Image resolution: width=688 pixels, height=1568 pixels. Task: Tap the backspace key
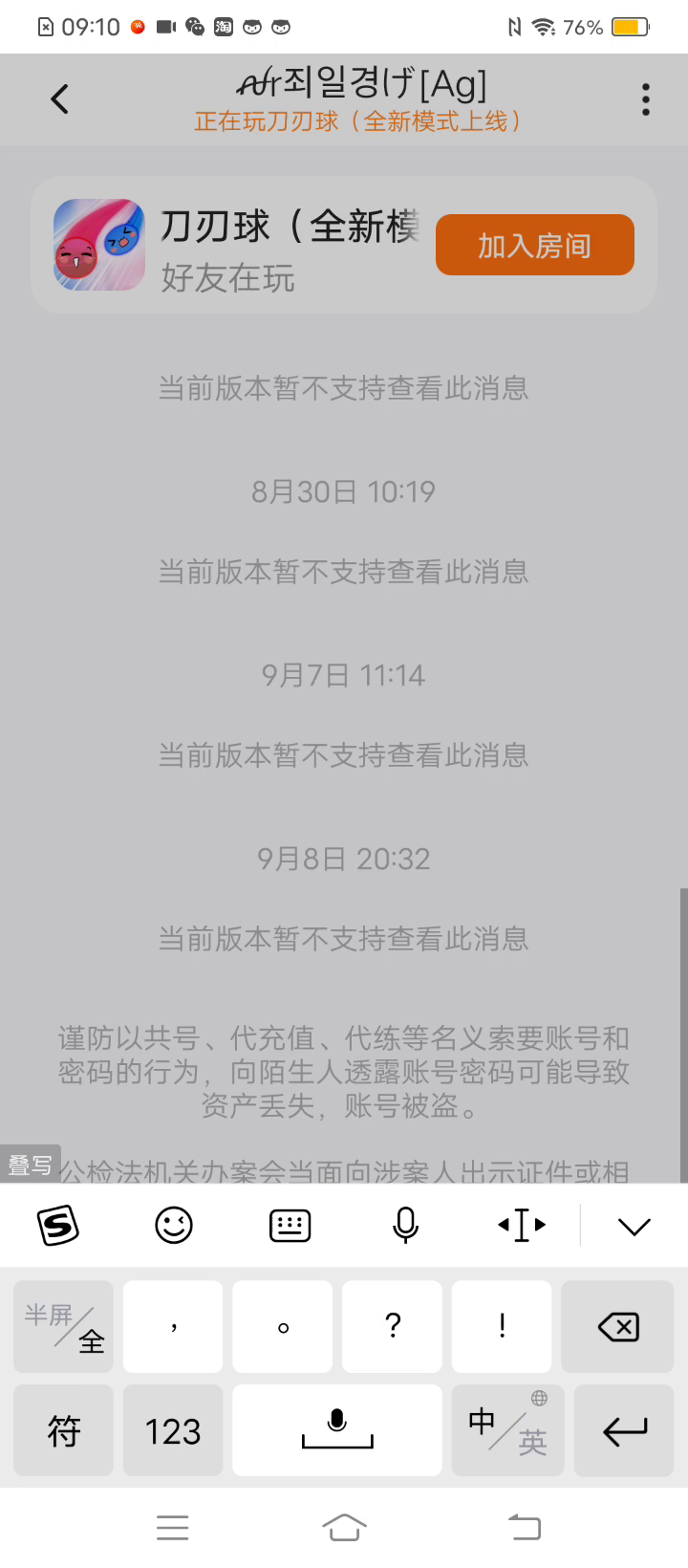(618, 1327)
